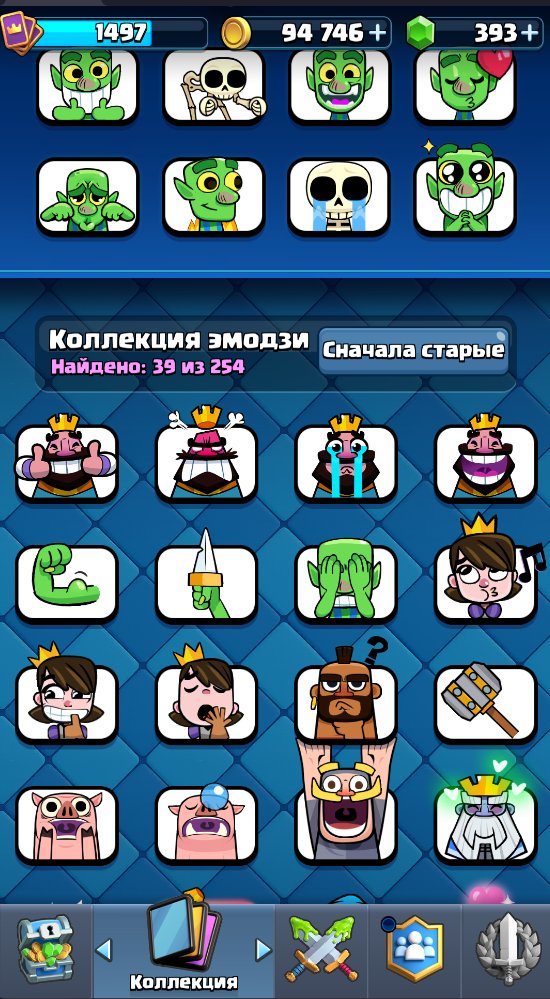Tap the plus next to gold coins
The height and width of the screenshot is (999, 550).
pyautogui.click(x=378, y=32)
